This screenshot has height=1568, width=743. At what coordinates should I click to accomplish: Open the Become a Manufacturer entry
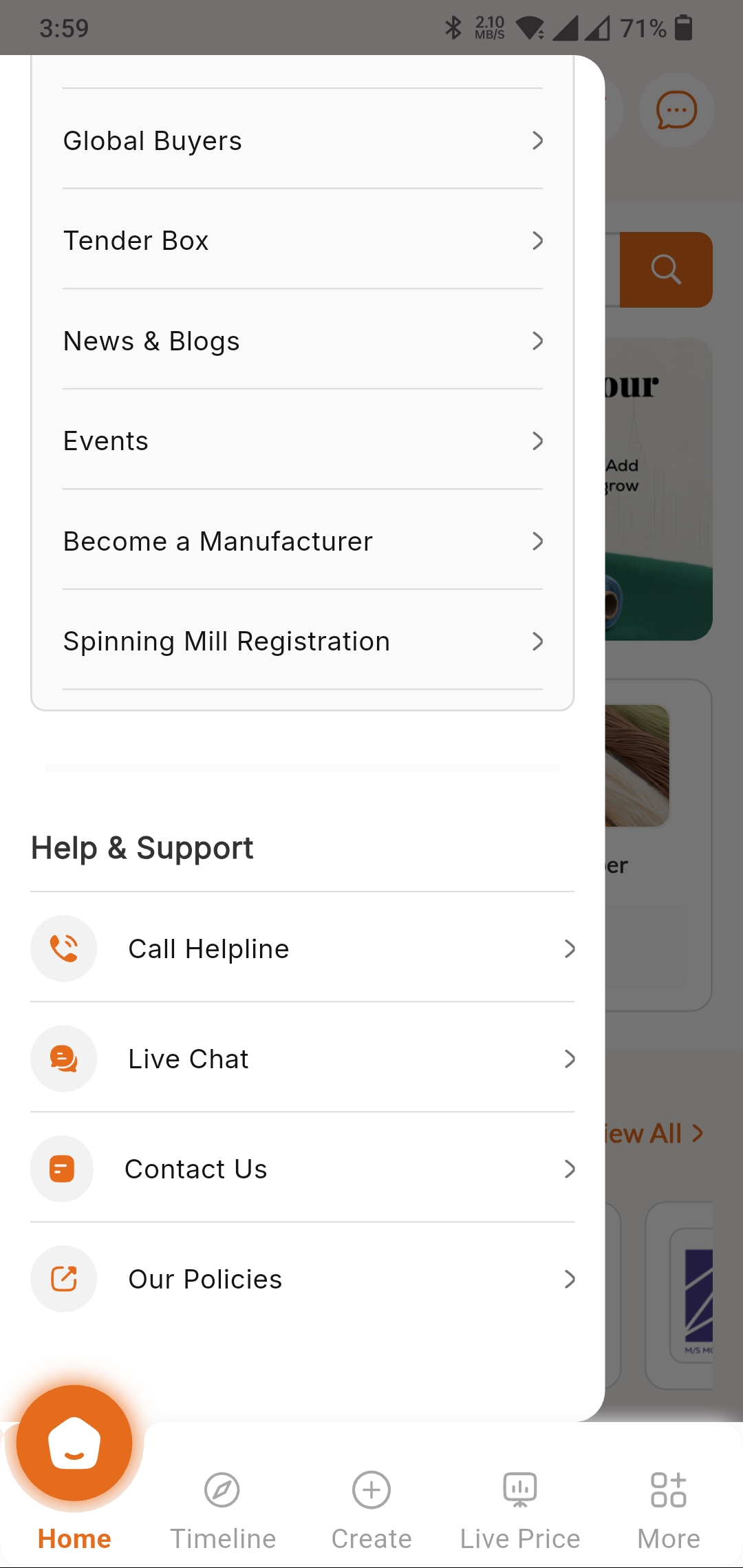(x=303, y=542)
